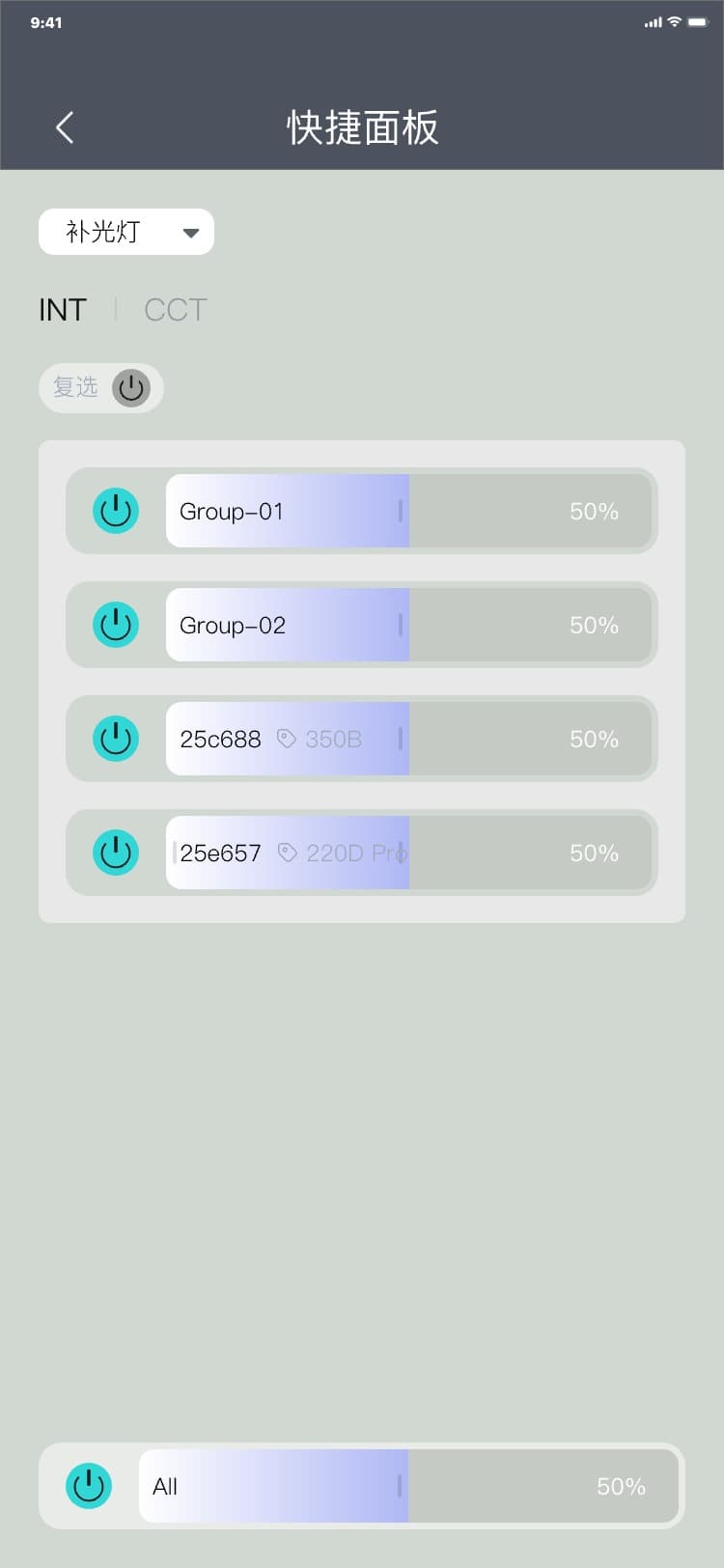Set Group-02 intensity on its slider

click(x=401, y=625)
